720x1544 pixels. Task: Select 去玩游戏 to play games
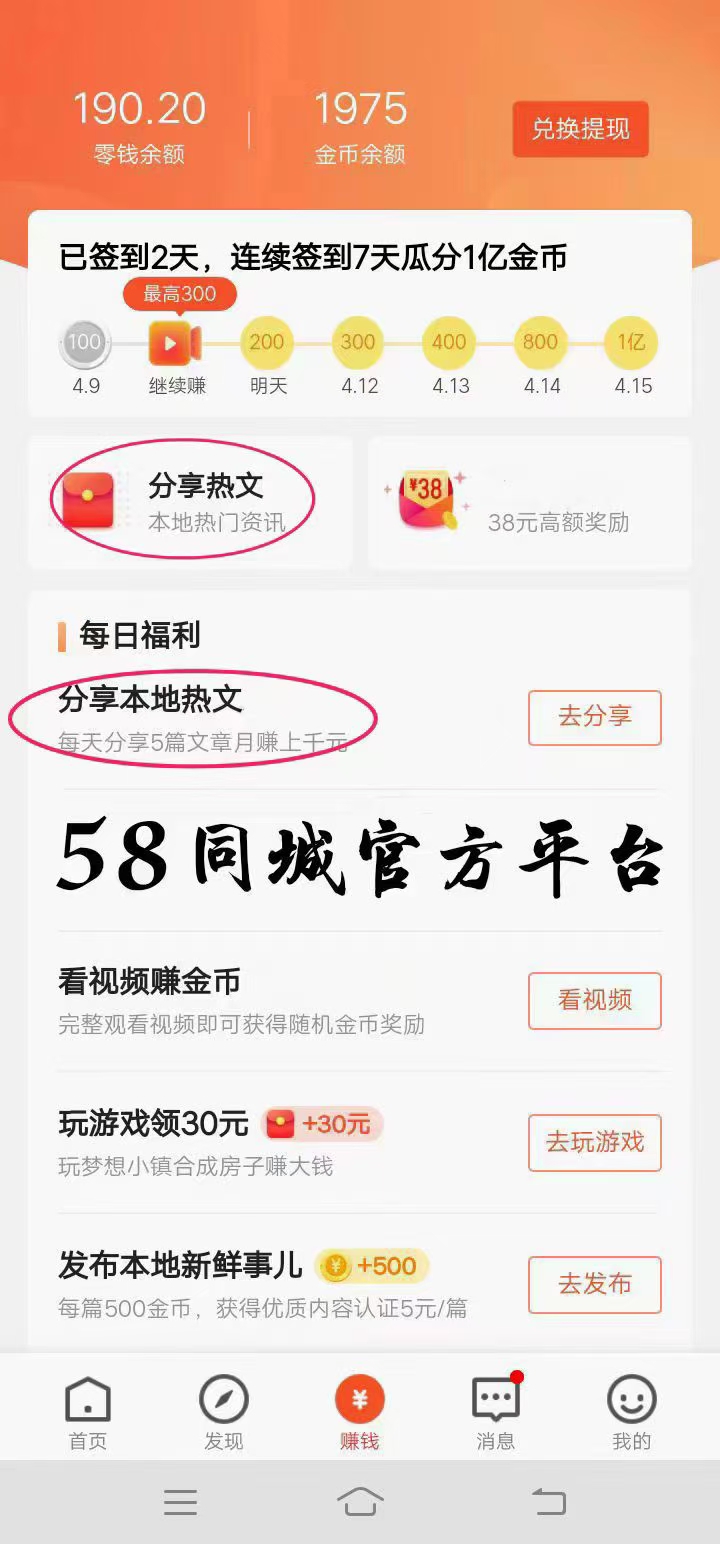tap(594, 1142)
